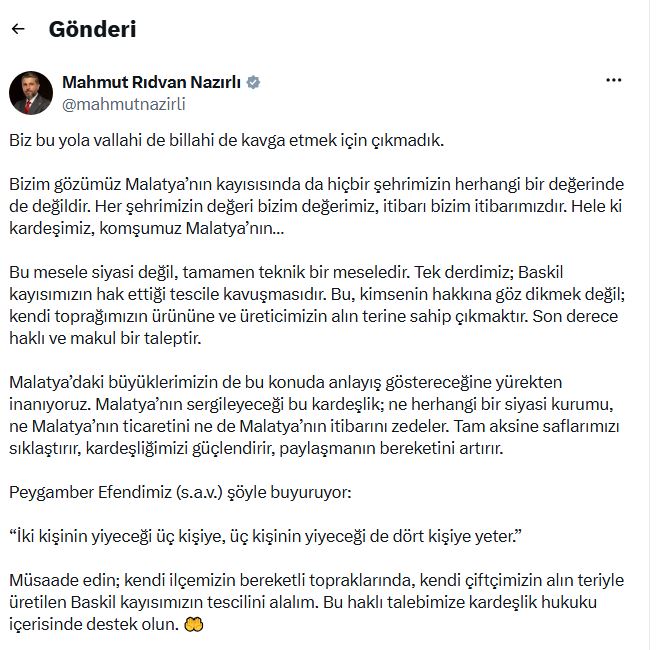Go back using the arrow beside Gönderi
Image resolution: width=658 pixels, height=650 pixels.
tap(18, 29)
